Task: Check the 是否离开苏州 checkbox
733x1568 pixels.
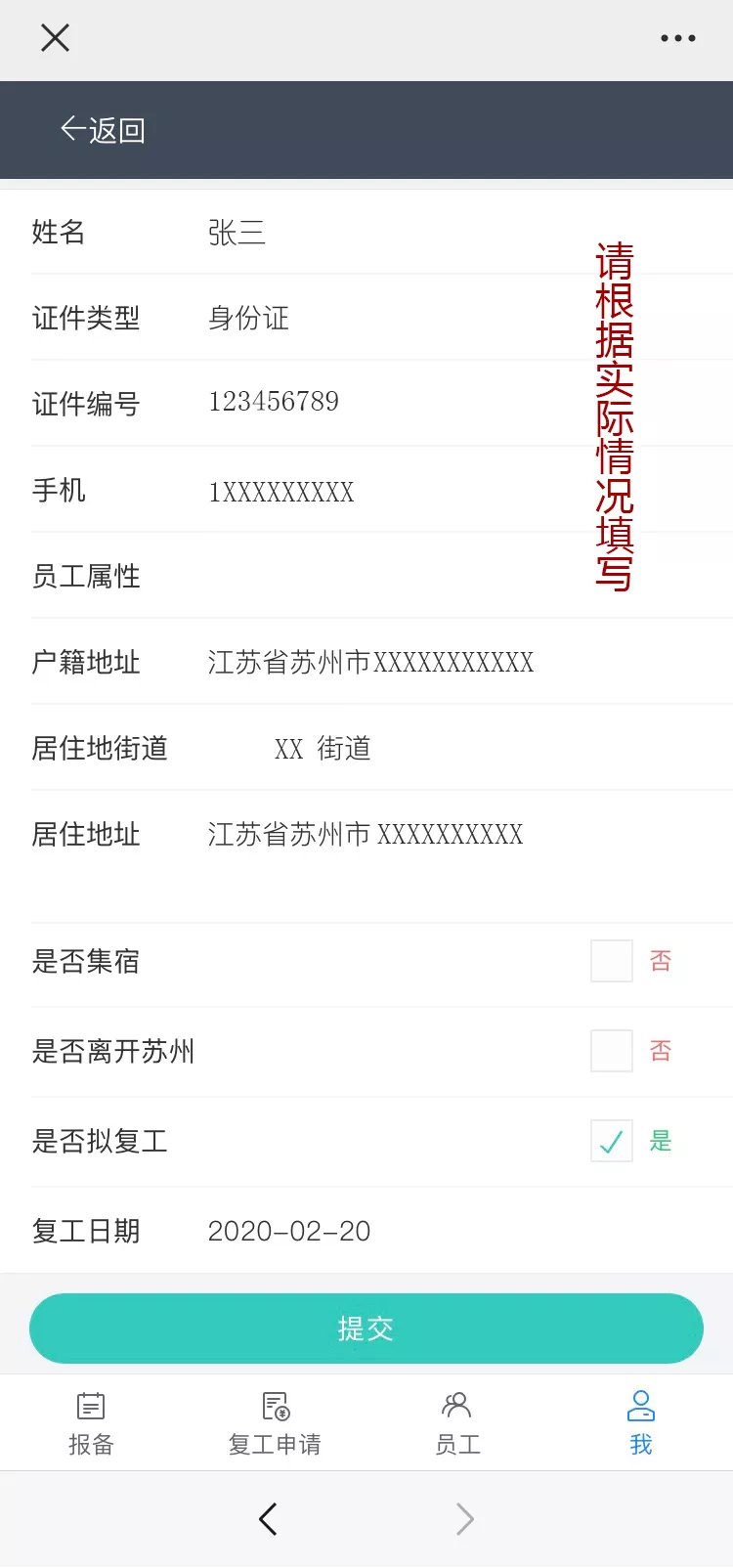Action: pos(612,1051)
